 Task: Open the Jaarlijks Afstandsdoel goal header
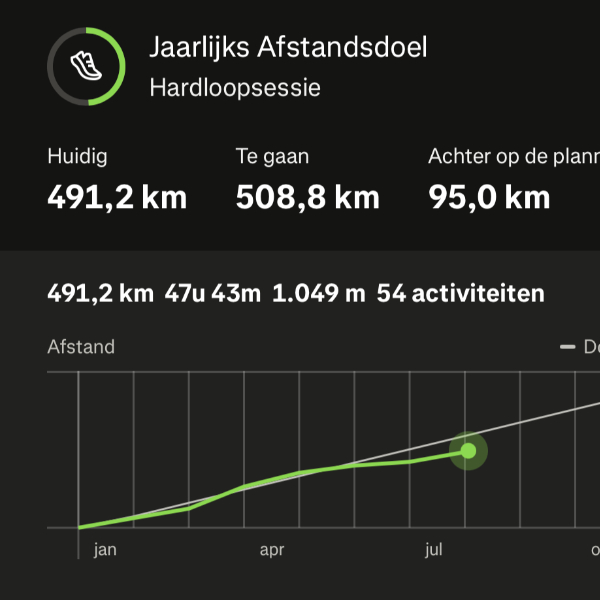[288, 47]
